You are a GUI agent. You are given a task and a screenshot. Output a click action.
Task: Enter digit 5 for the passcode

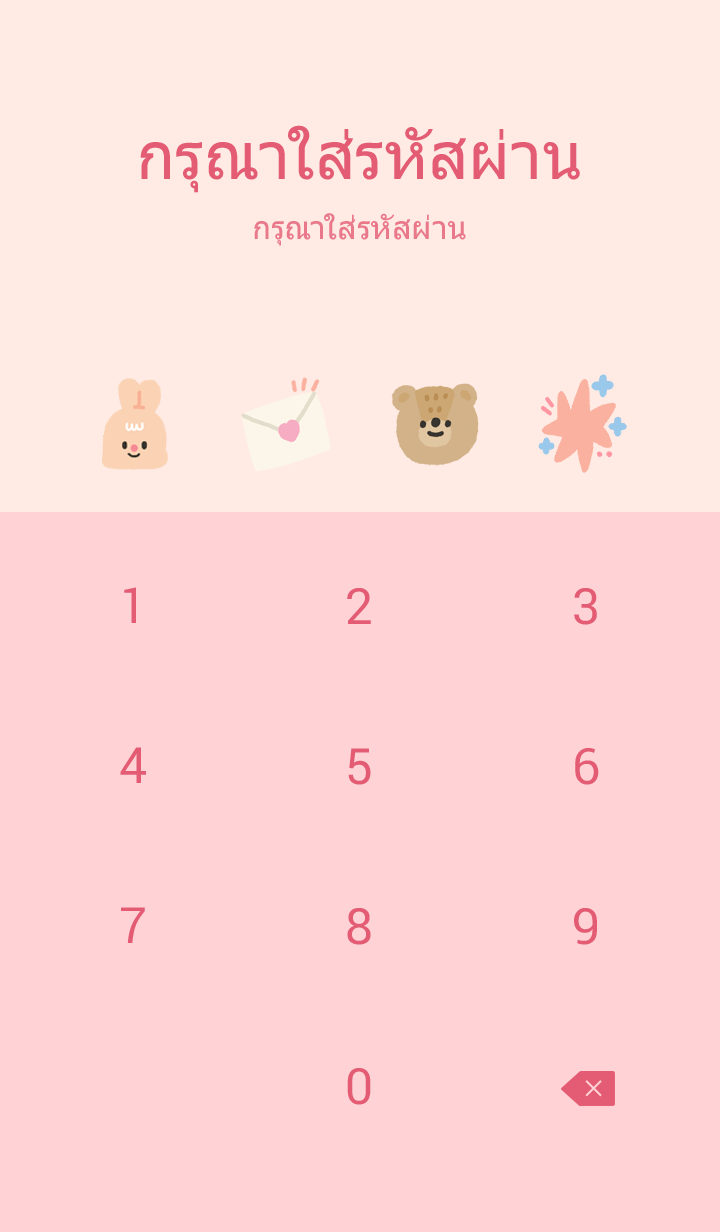click(359, 767)
